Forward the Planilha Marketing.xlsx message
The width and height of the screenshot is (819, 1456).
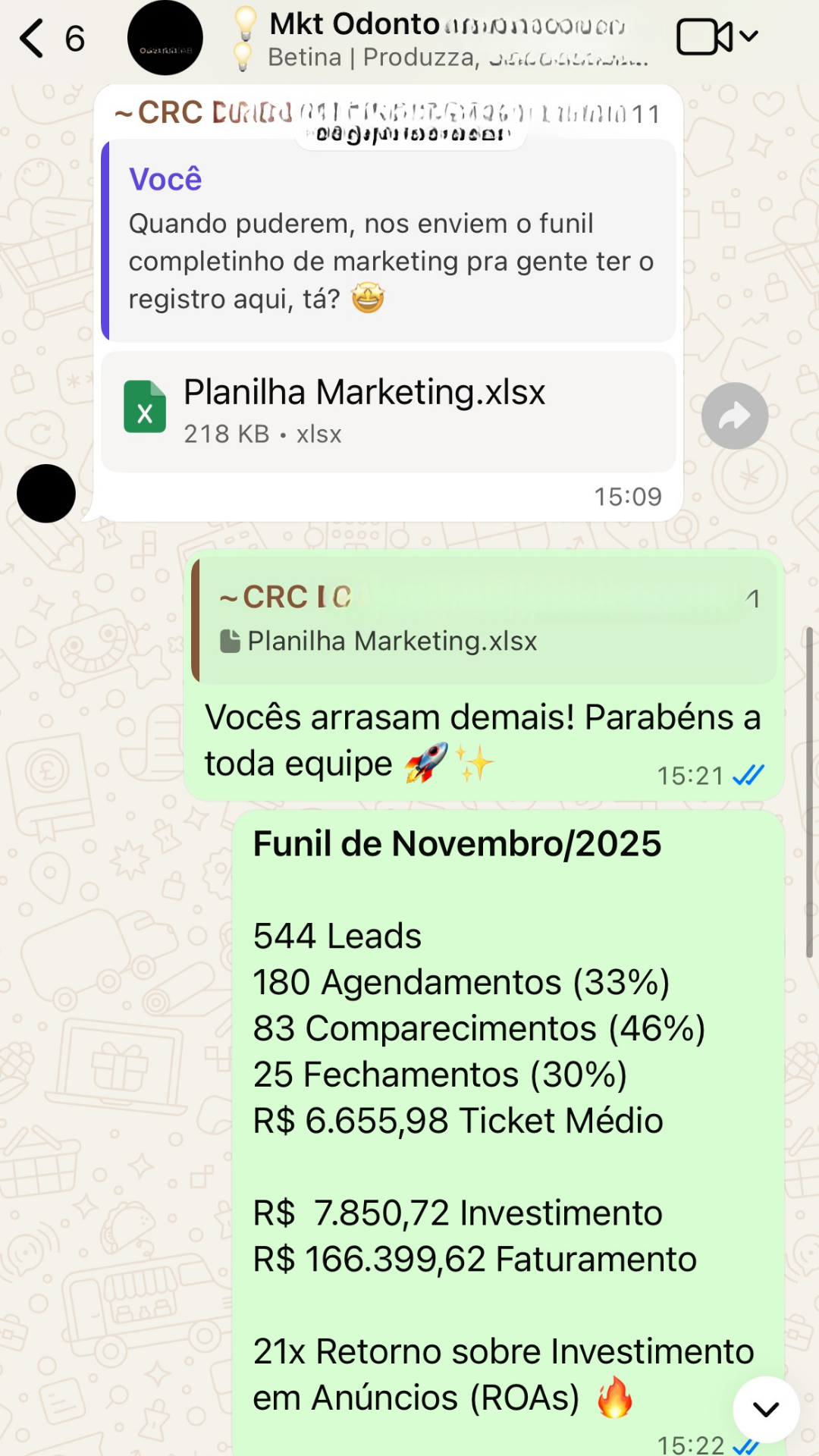pyautogui.click(x=734, y=416)
